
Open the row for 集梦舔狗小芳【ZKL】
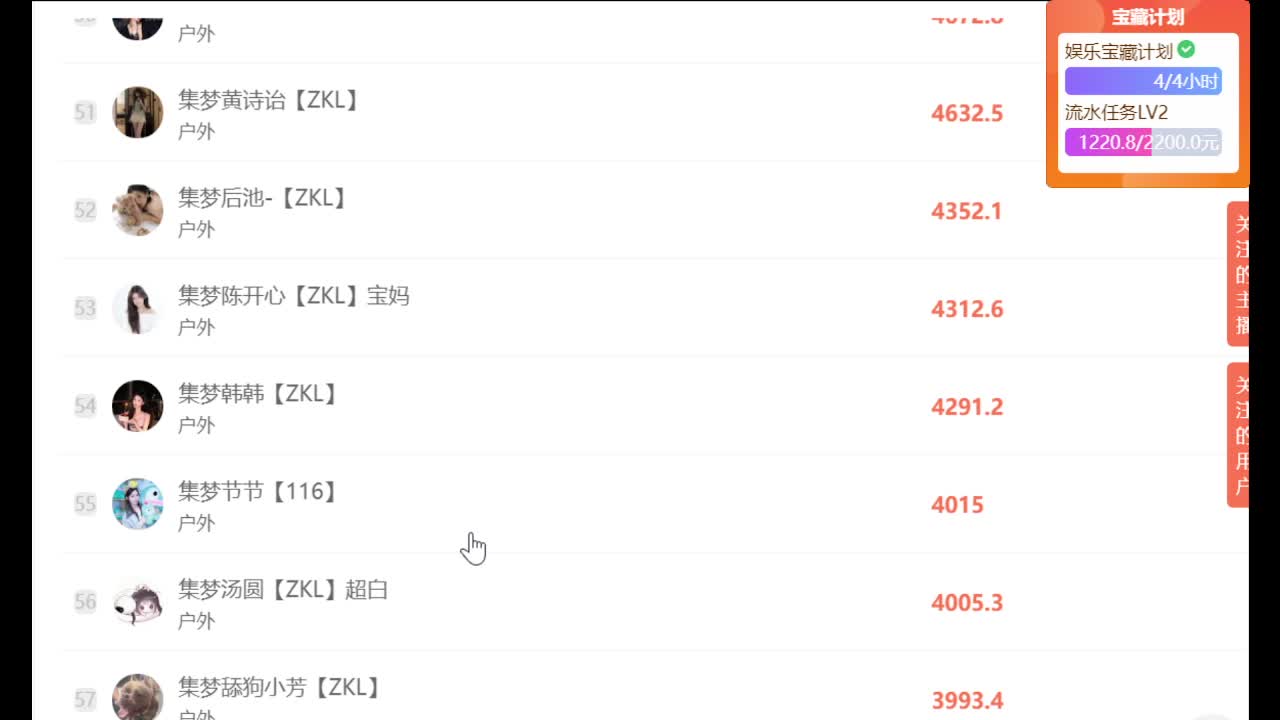(279, 688)
